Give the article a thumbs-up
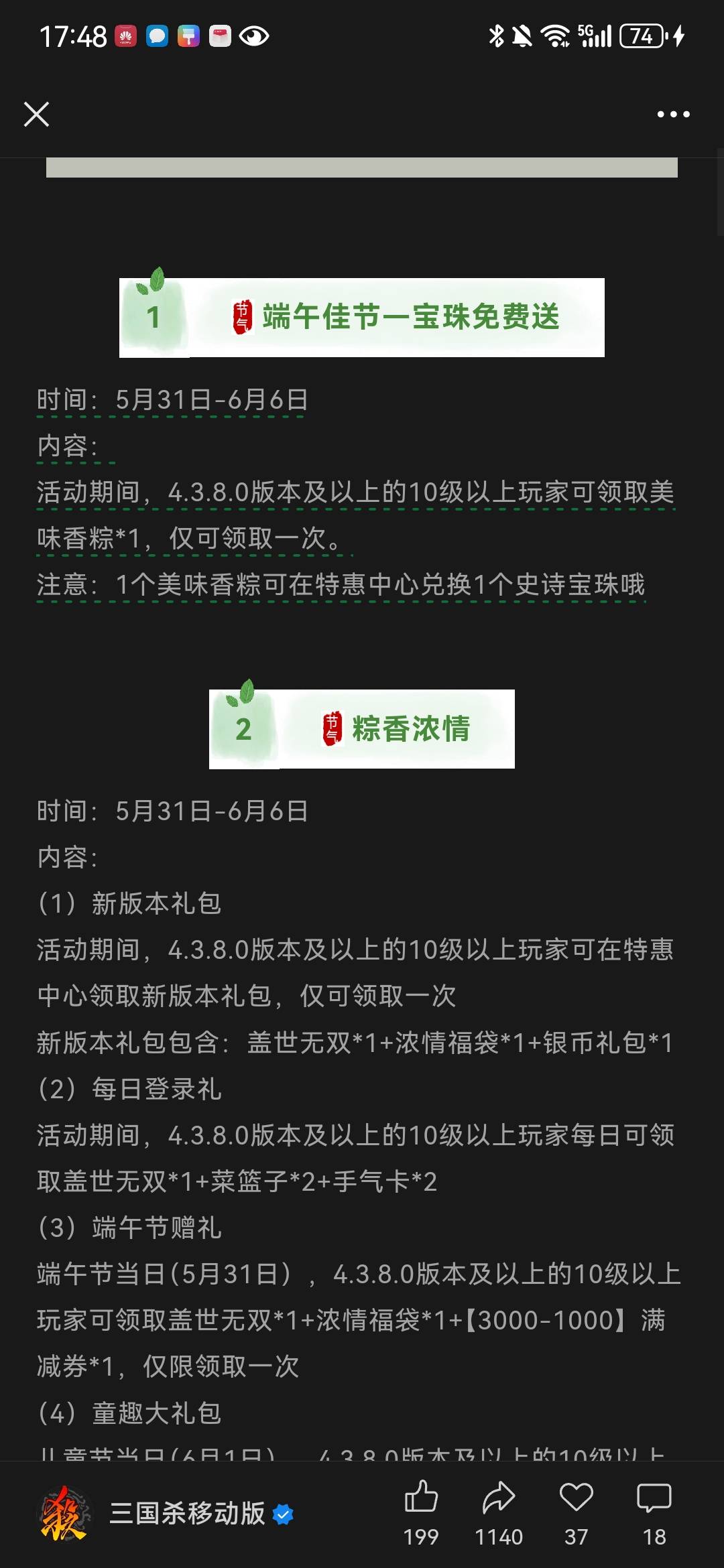This screenshot has height=1568, width=724. point(421,1498)
